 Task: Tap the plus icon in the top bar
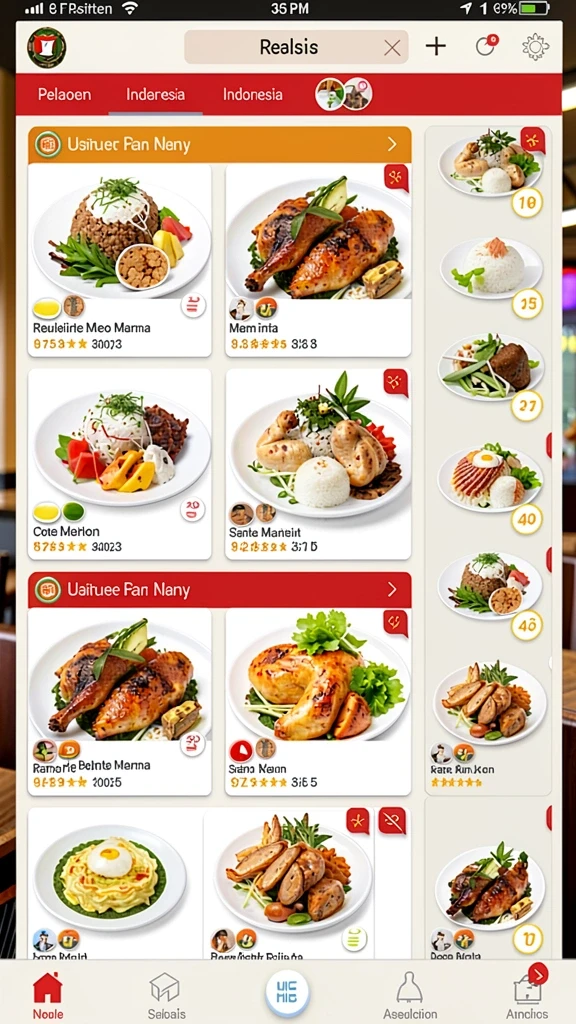click(436, 46)
